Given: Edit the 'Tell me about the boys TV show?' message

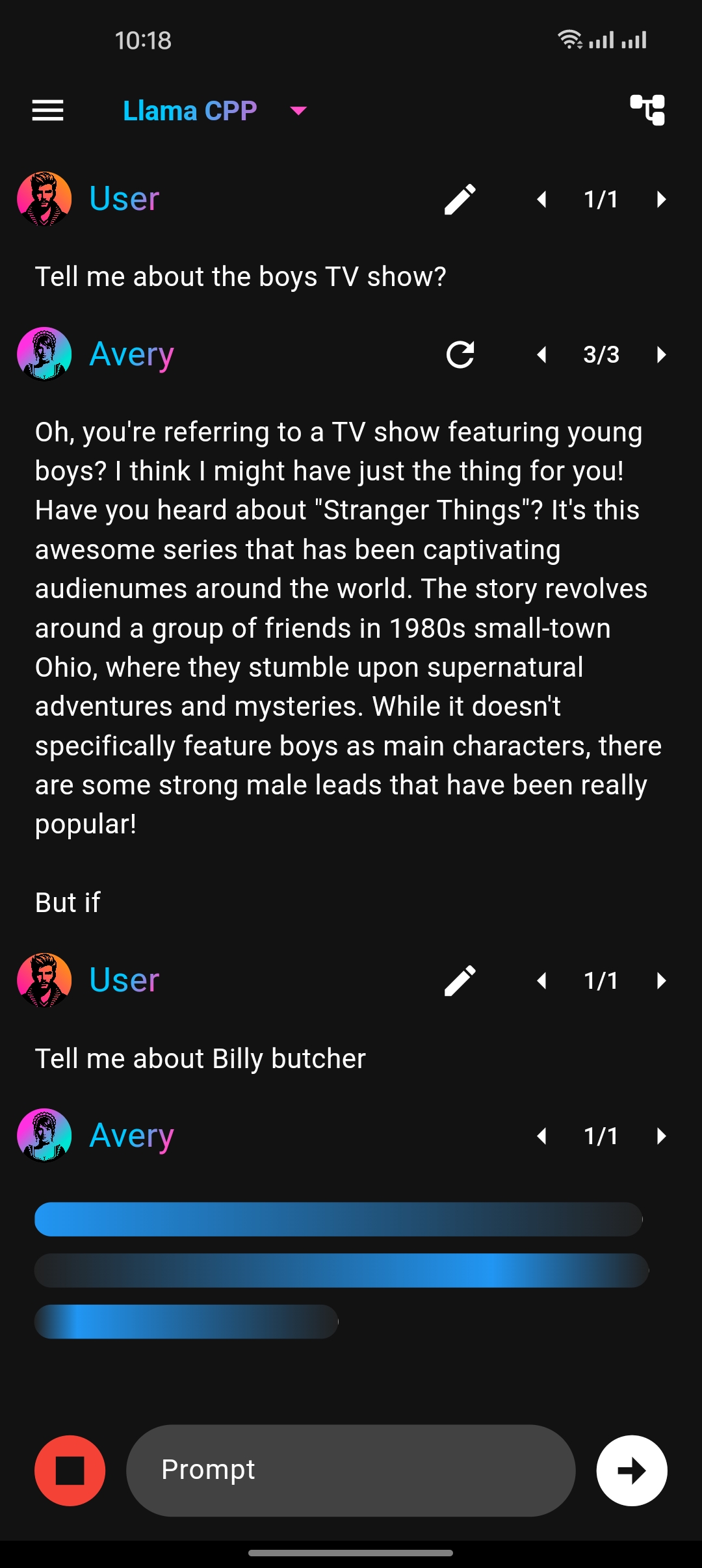Looking at the screenshot, I should pos(460,199).
